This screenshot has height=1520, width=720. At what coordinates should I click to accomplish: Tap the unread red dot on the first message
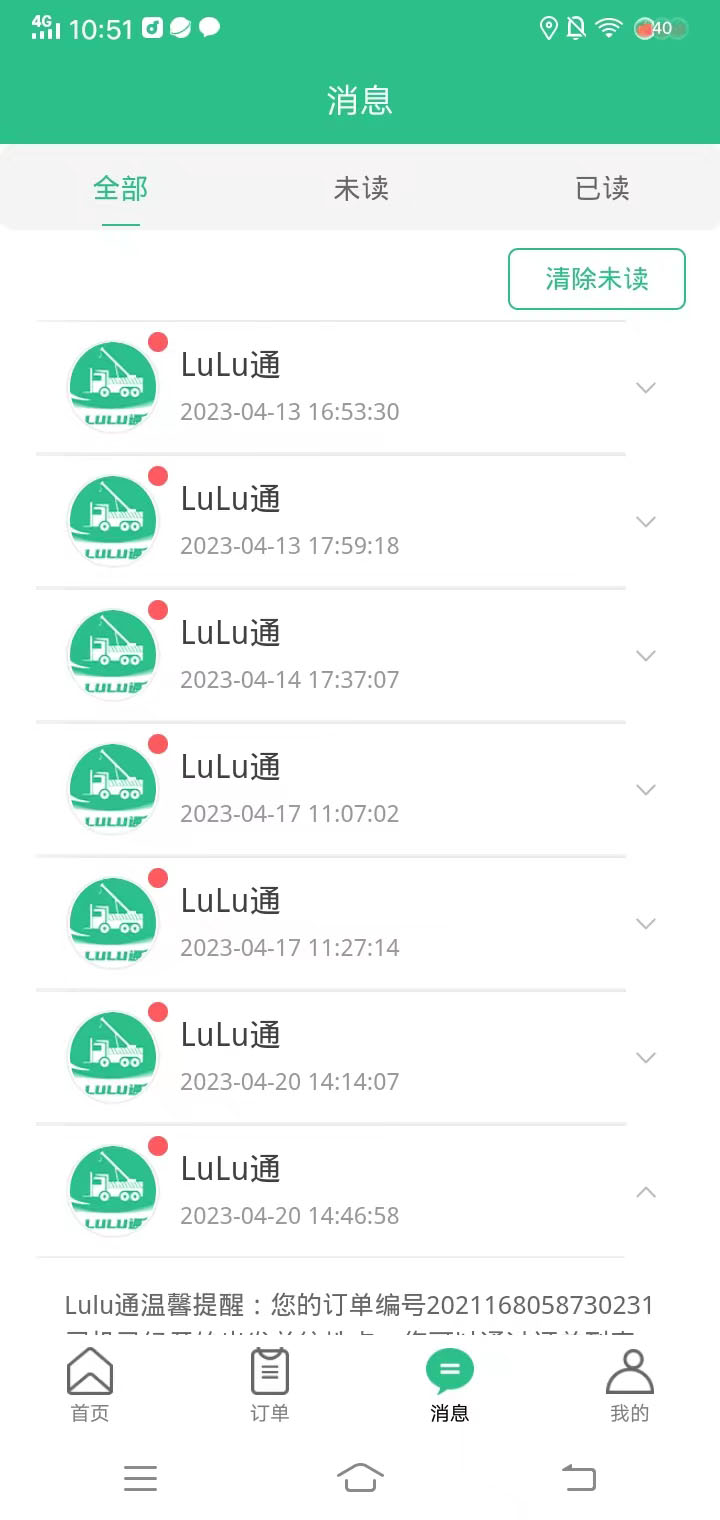(x=158, y=342)
